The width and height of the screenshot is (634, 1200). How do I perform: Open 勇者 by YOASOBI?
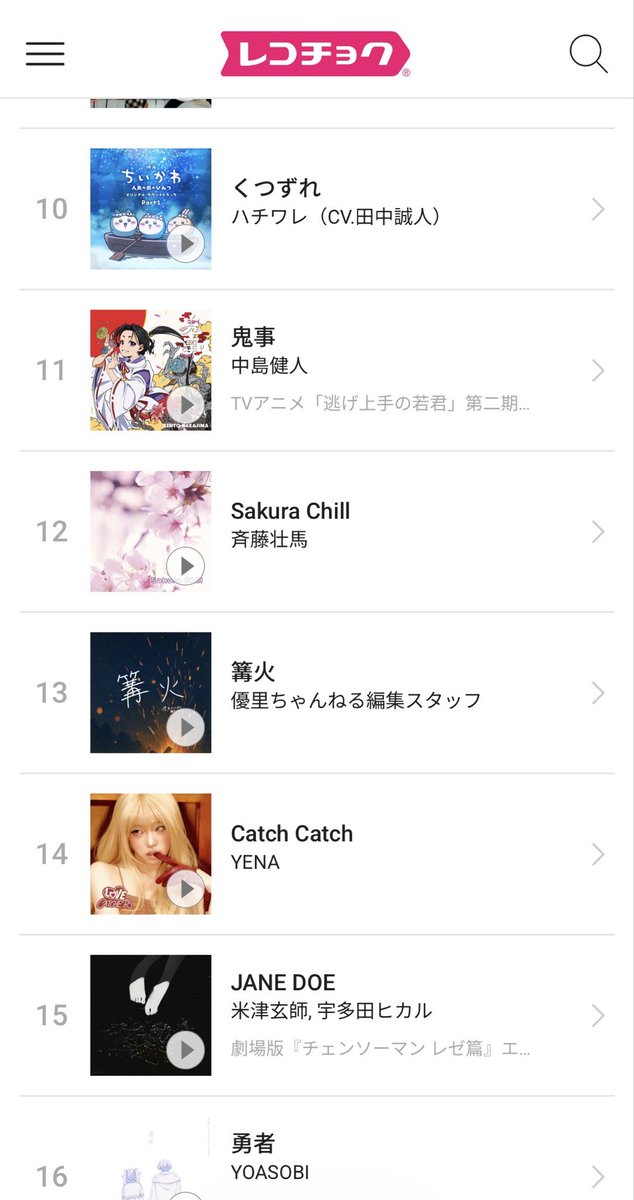[x=317, y=1149]
